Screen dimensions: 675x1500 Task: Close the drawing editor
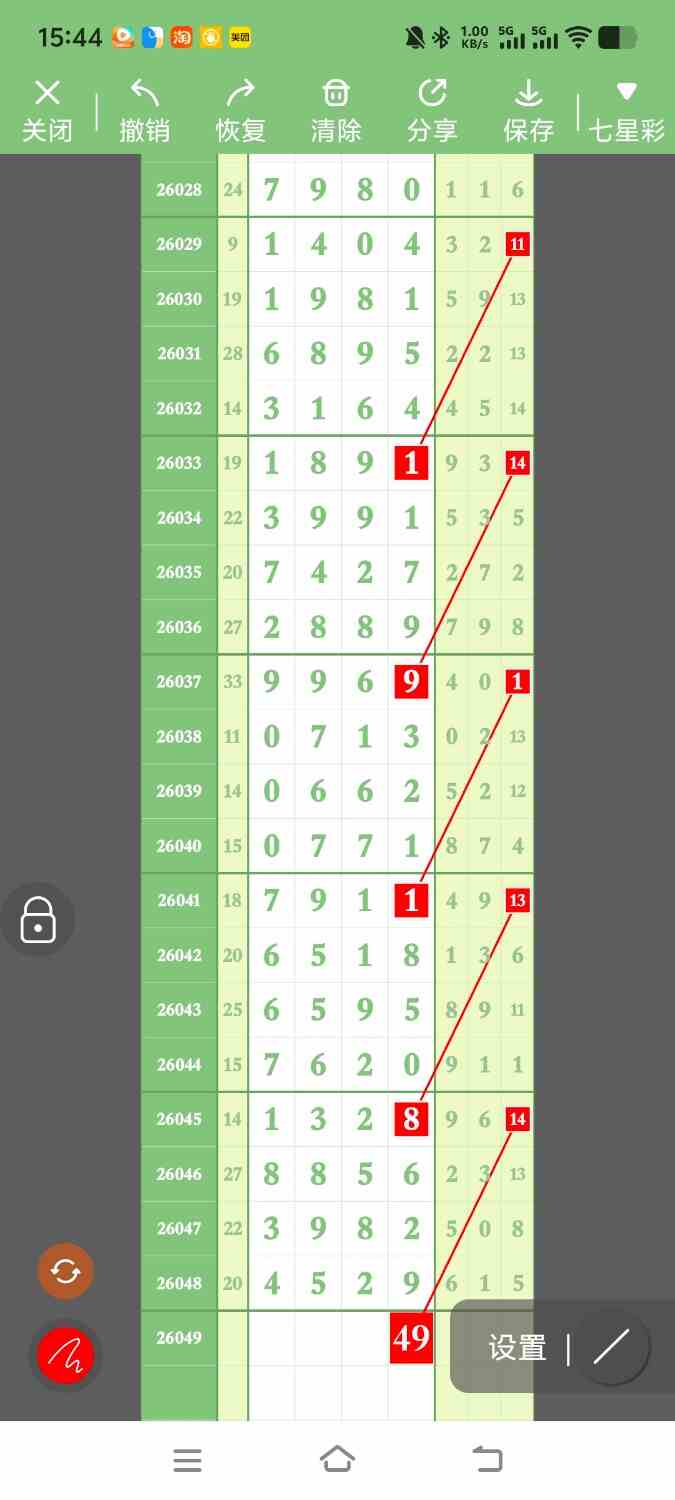(x=47, y=111)
